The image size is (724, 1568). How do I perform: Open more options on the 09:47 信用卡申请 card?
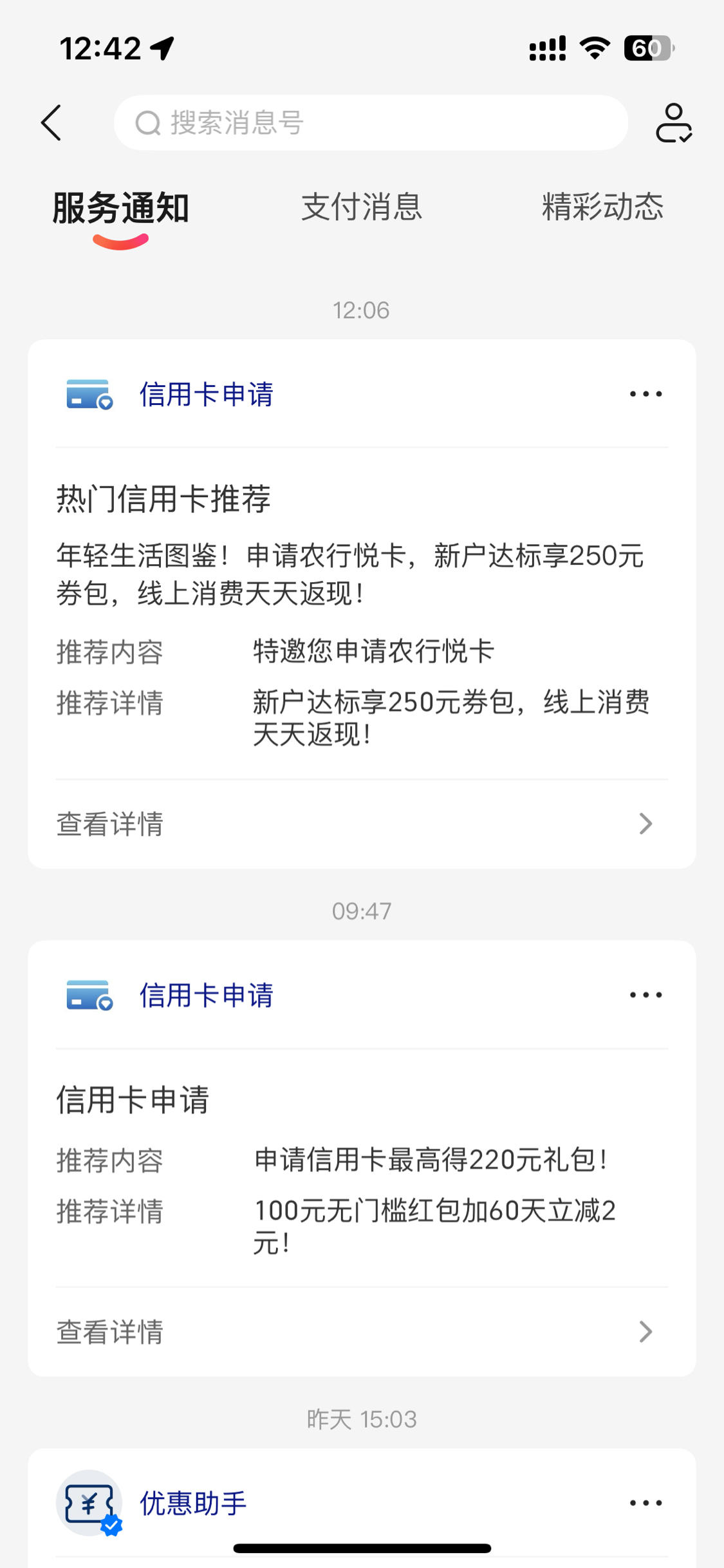point(645,994)
